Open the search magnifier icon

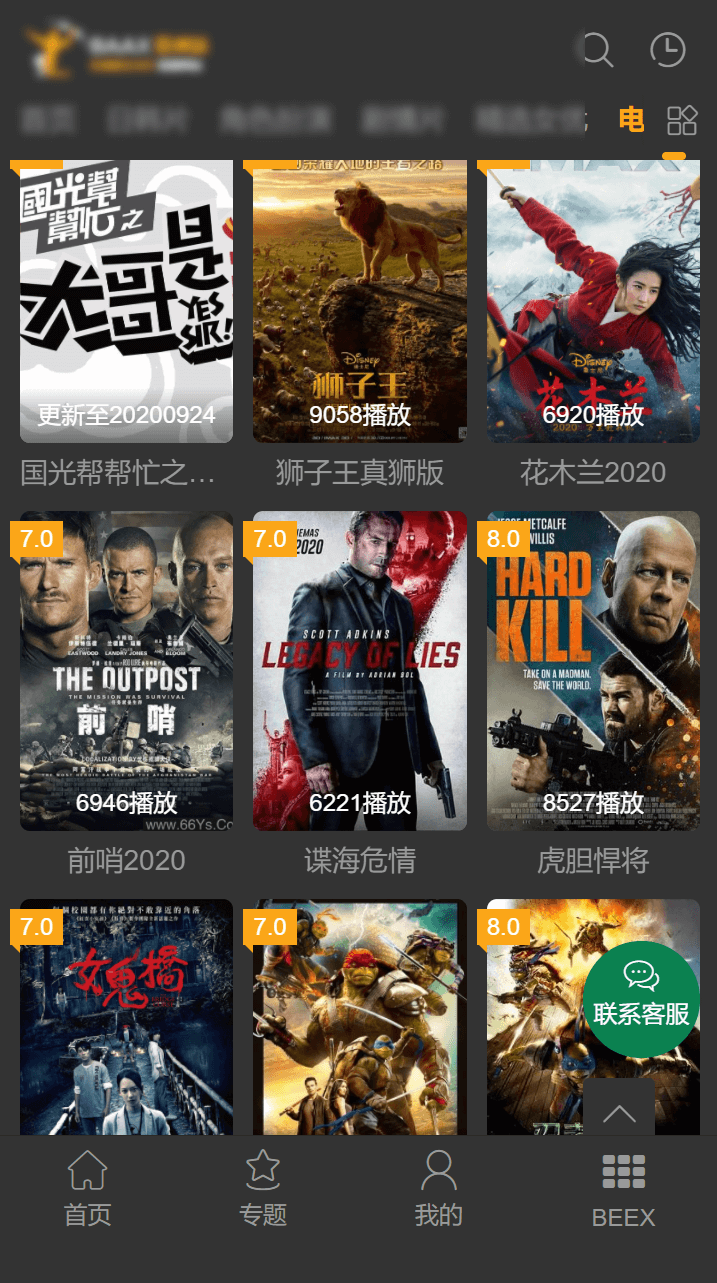[597, 49]
